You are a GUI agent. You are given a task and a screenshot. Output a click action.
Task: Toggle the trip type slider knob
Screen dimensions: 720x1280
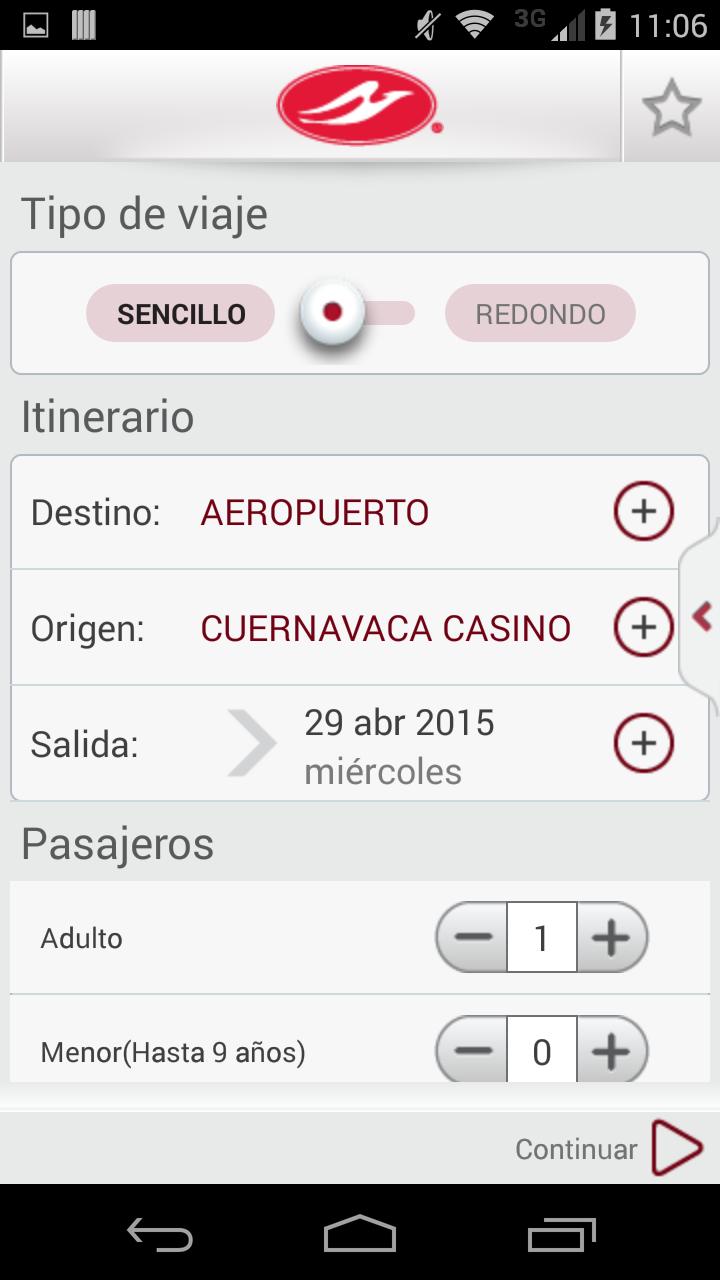click(x=333, y=312)
